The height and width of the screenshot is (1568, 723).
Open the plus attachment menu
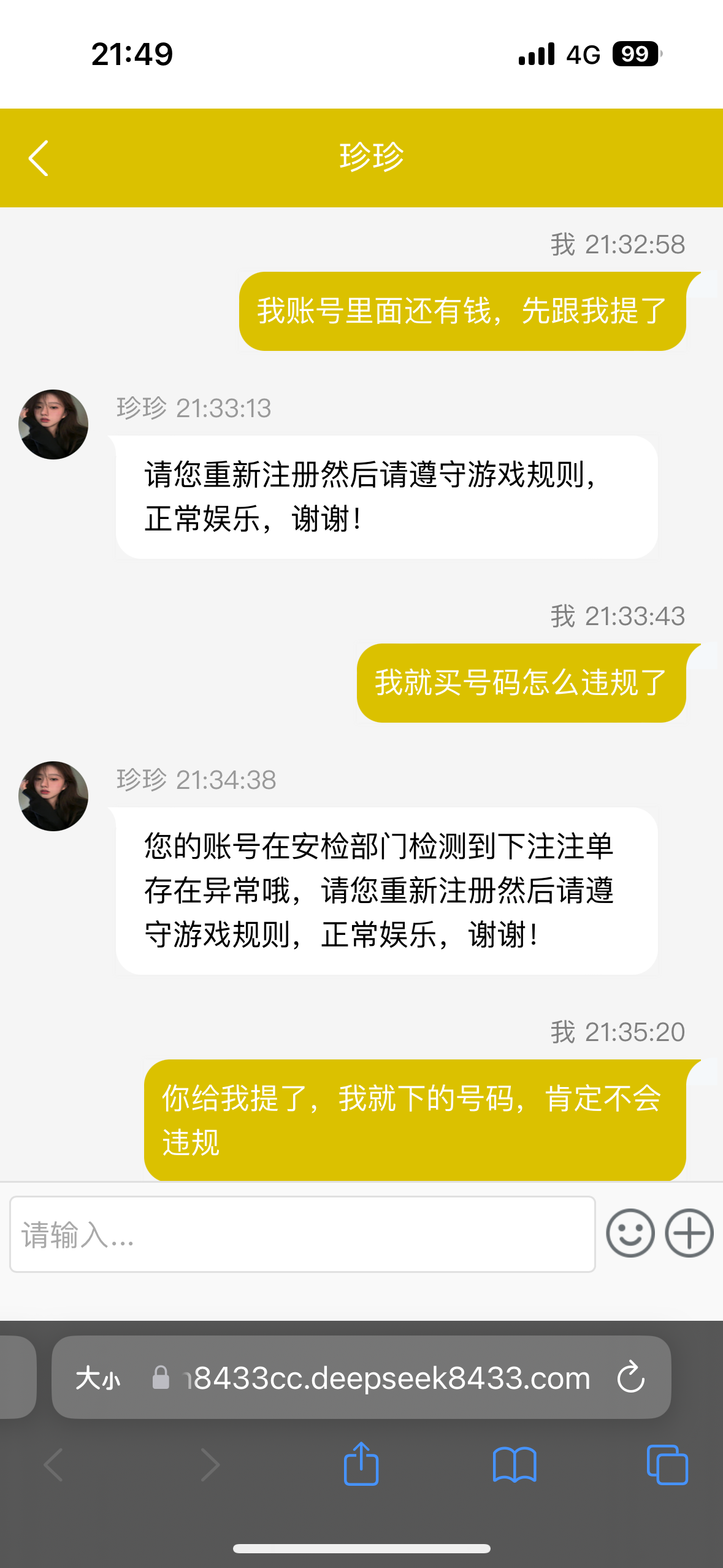(689, 1233)
